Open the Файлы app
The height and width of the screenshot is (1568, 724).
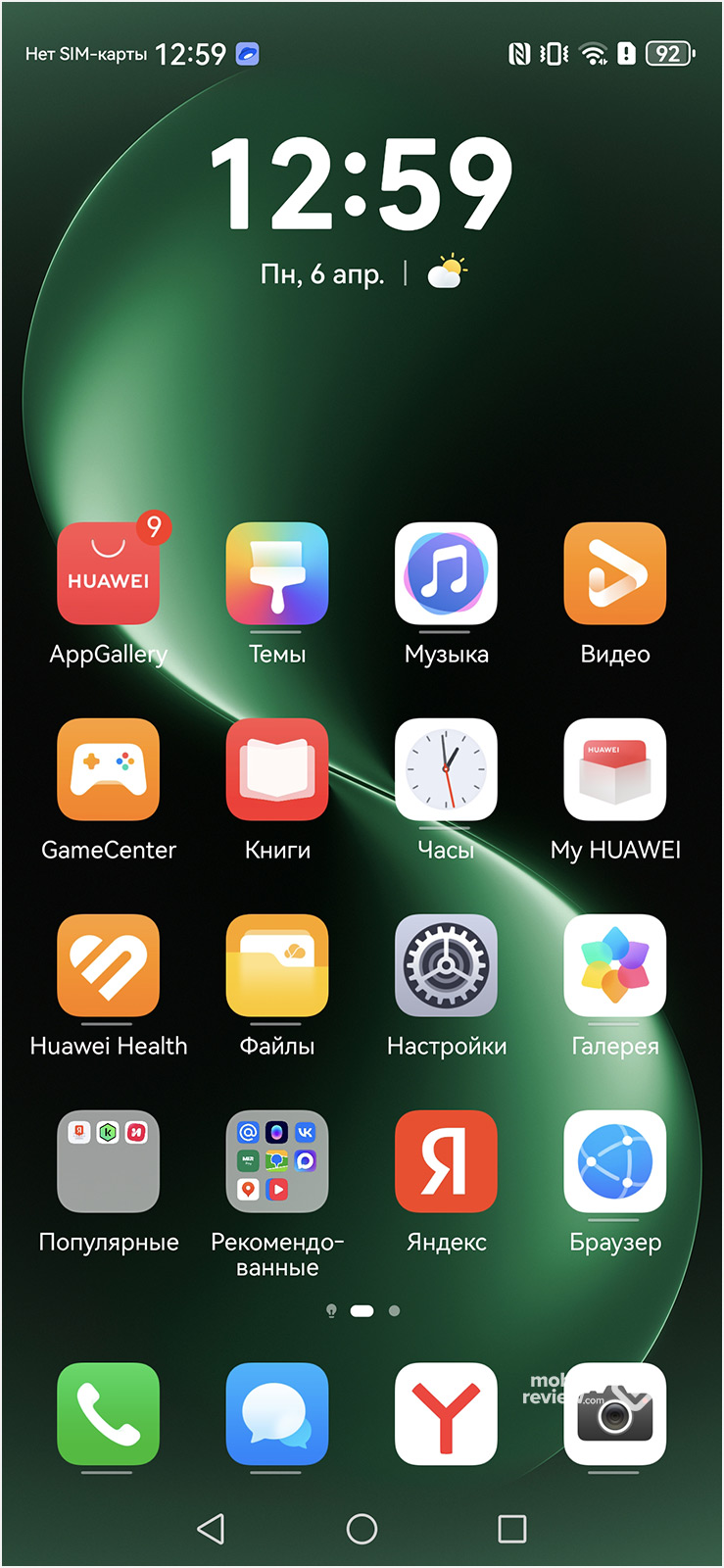coord(277,966)
